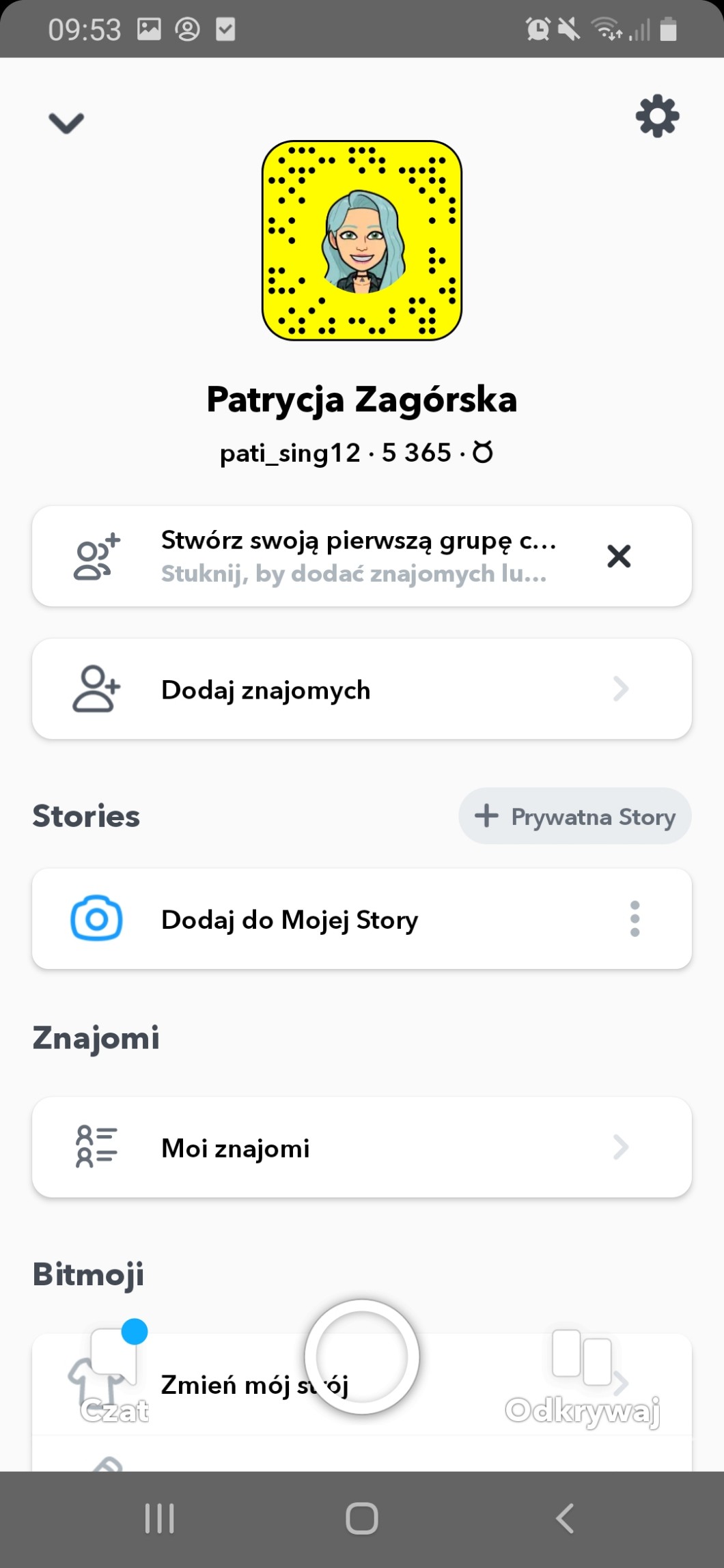Dismiss the create first group suggestion

coord(619,557)
